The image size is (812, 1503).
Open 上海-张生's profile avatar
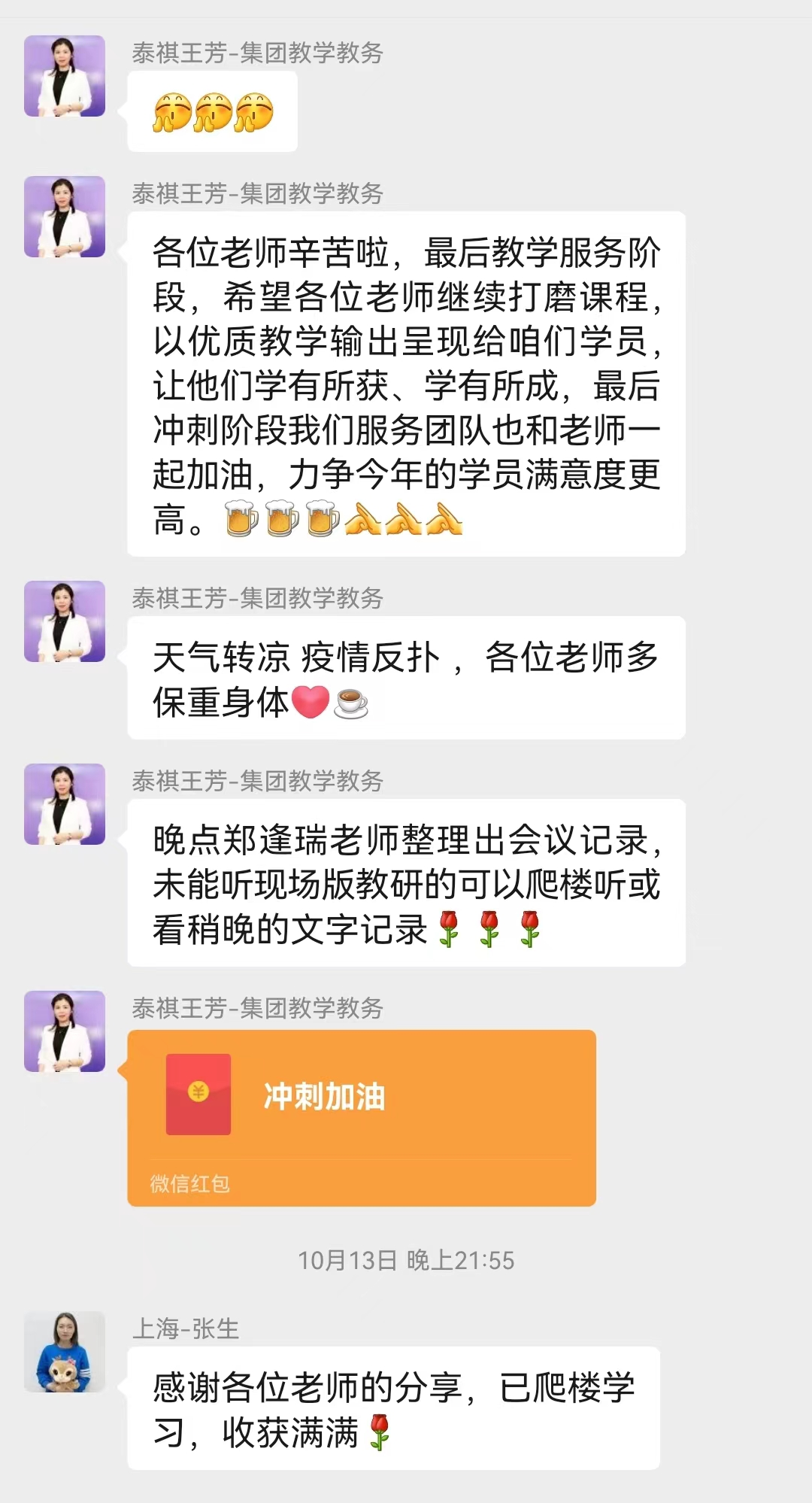[x=65, y=1351]
